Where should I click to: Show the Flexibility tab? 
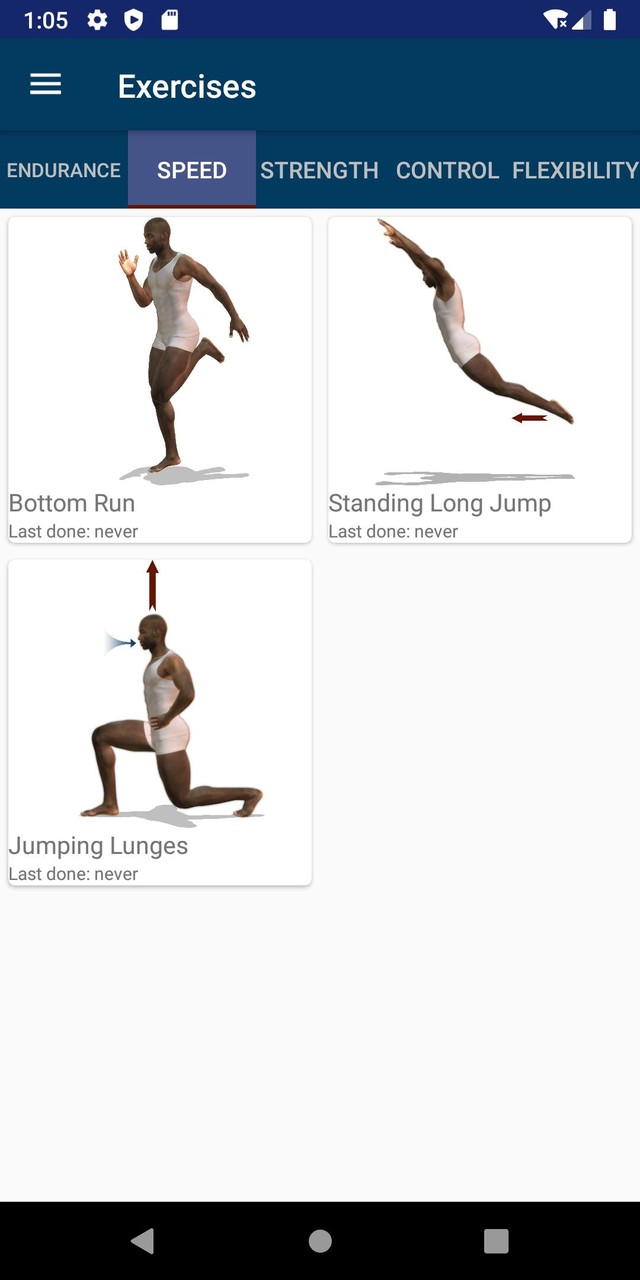575,170
